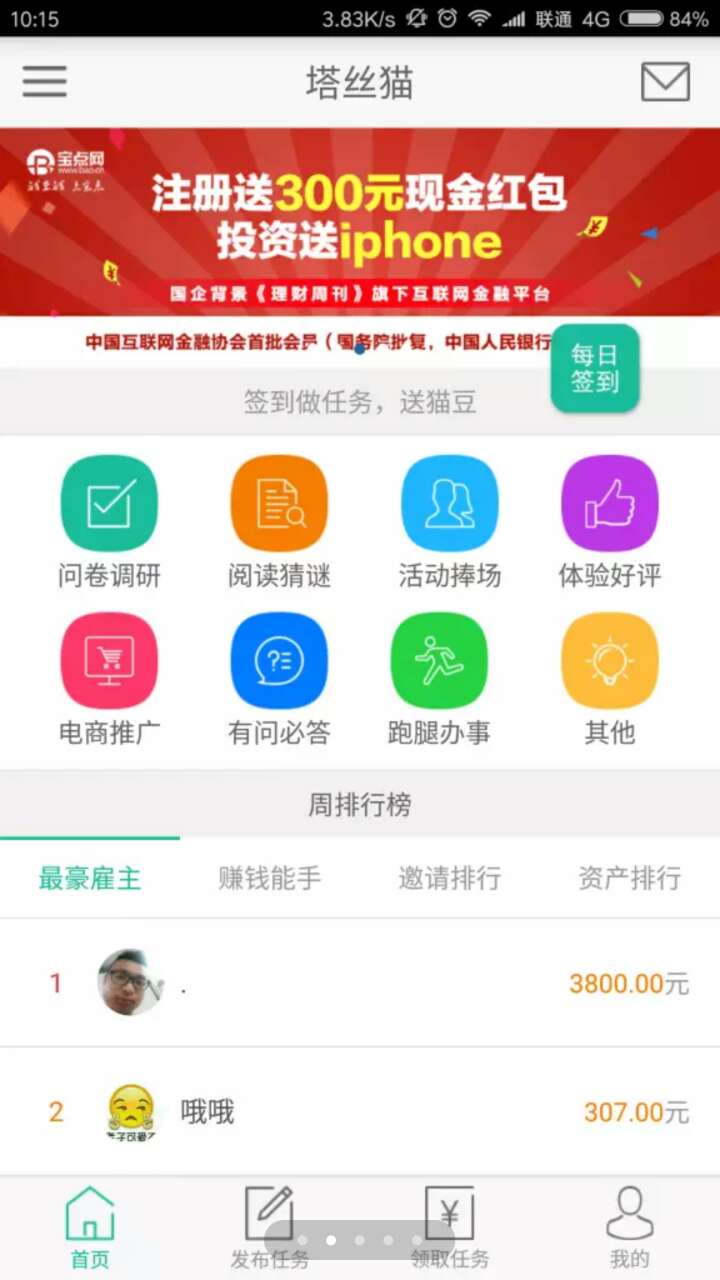Screen dimensions: 720x1280
Task: Open the hamburger drawer menu
Action: 45,82
